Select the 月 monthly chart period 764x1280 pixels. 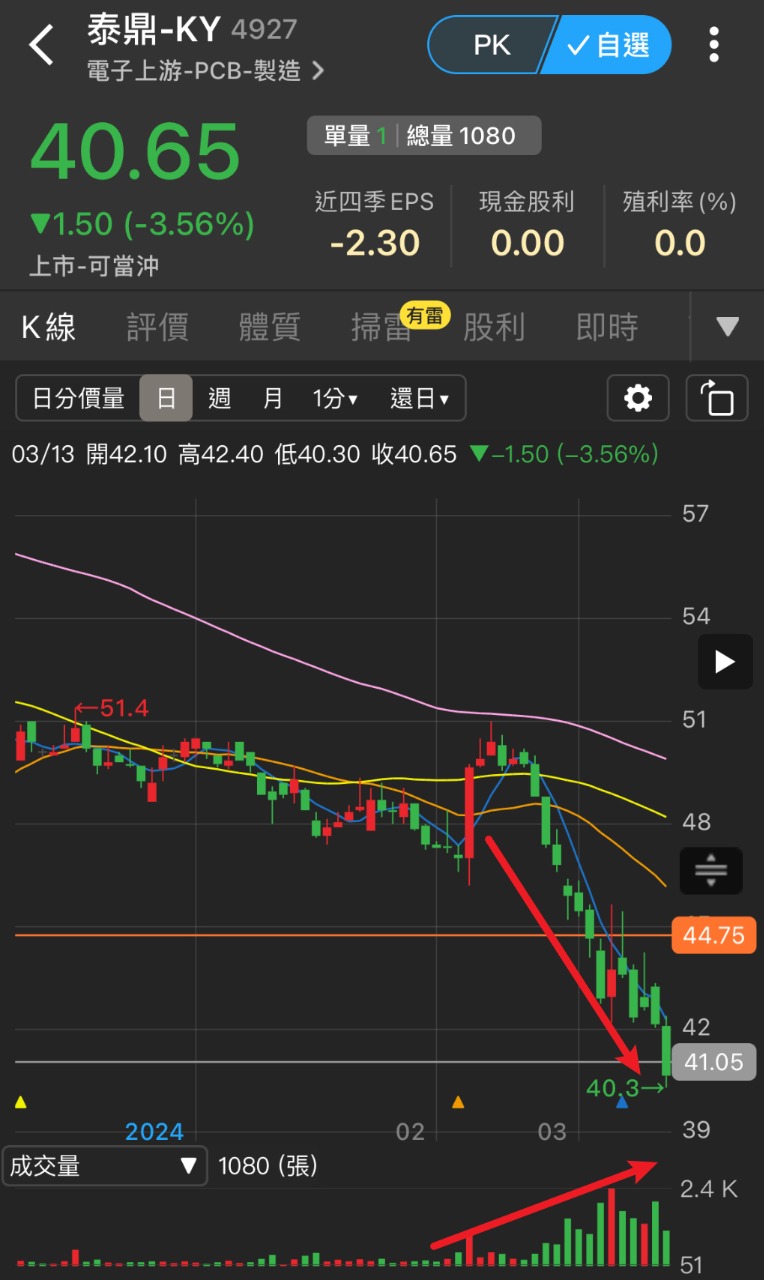coord(273,398)
